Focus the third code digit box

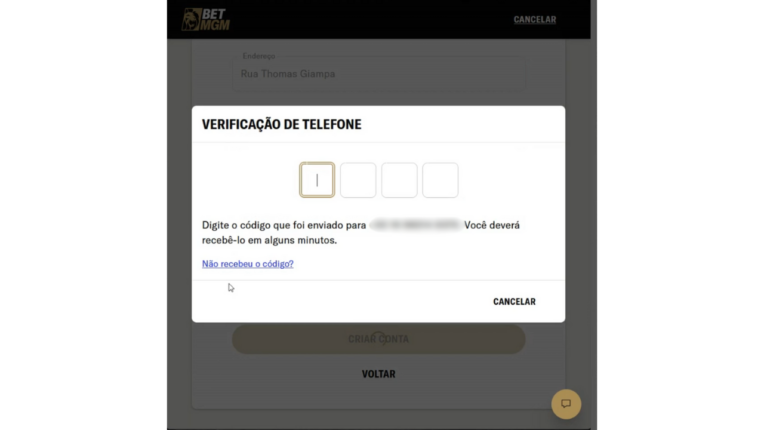(x=399, y=180)
